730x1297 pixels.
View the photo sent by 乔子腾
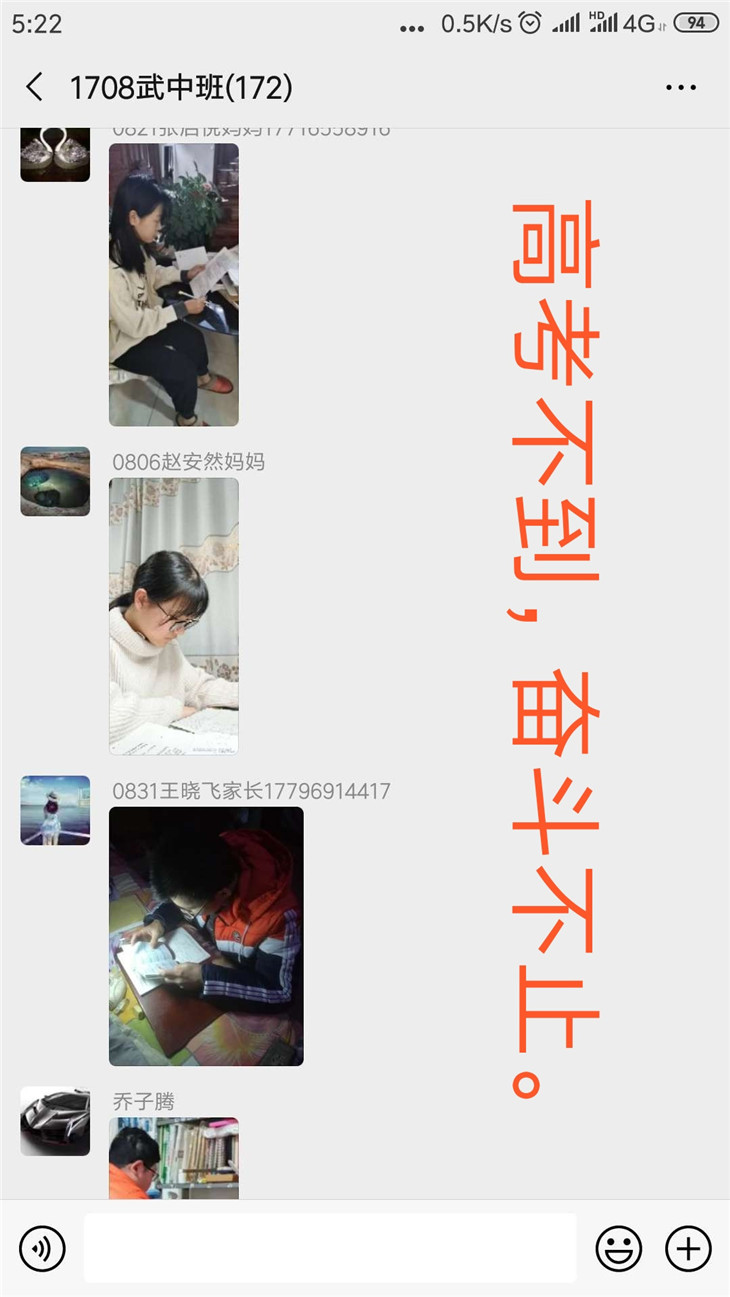(x=174, y=1158)
